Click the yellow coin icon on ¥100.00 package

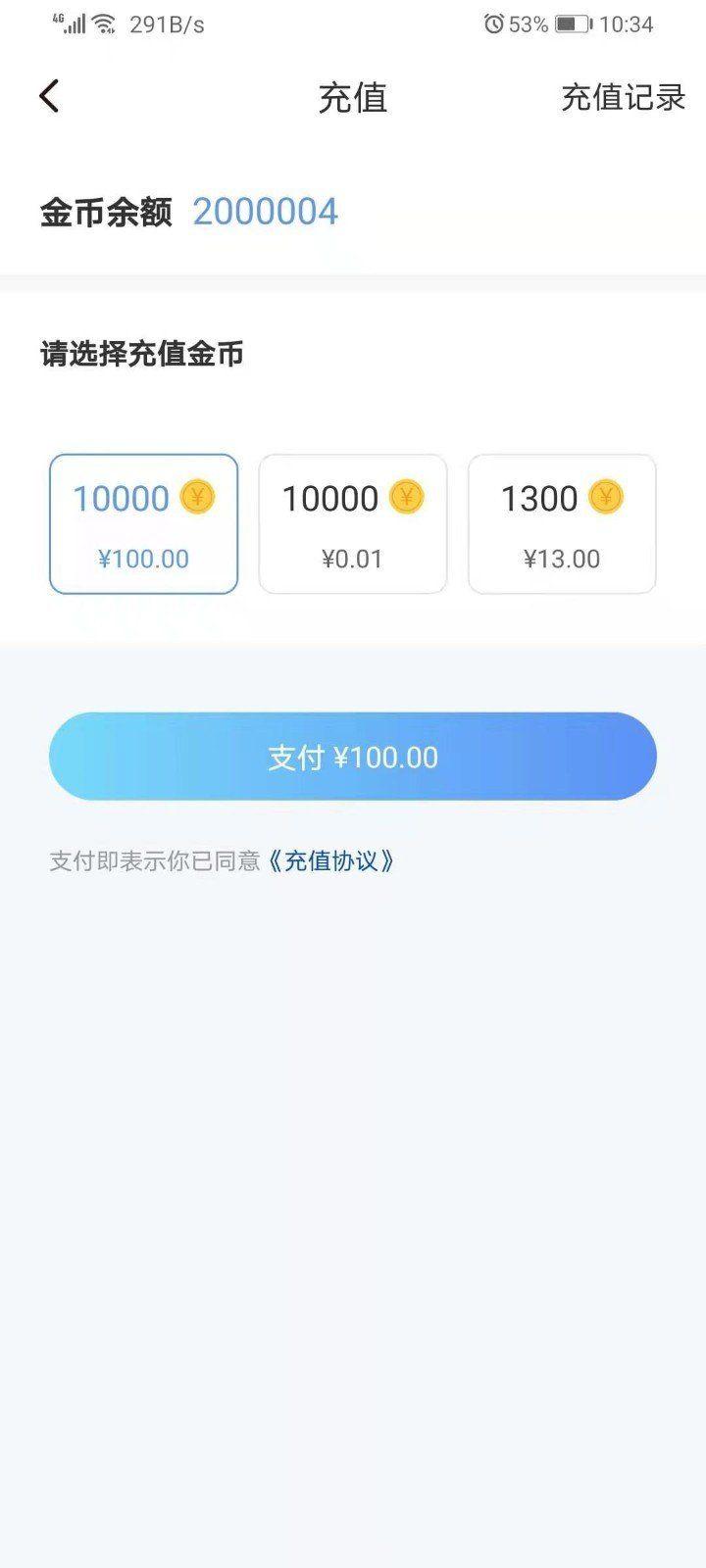pos(198,497)
